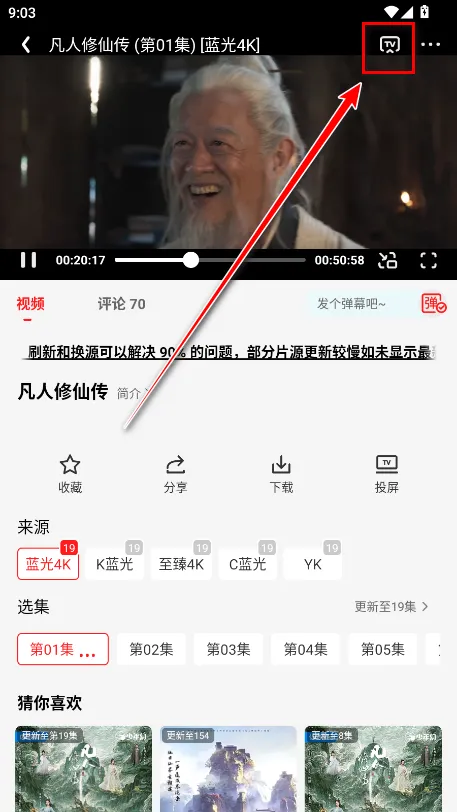
Task: Tap 发个弹幕吧 danmaku input field
Action: tap(359, 304)
